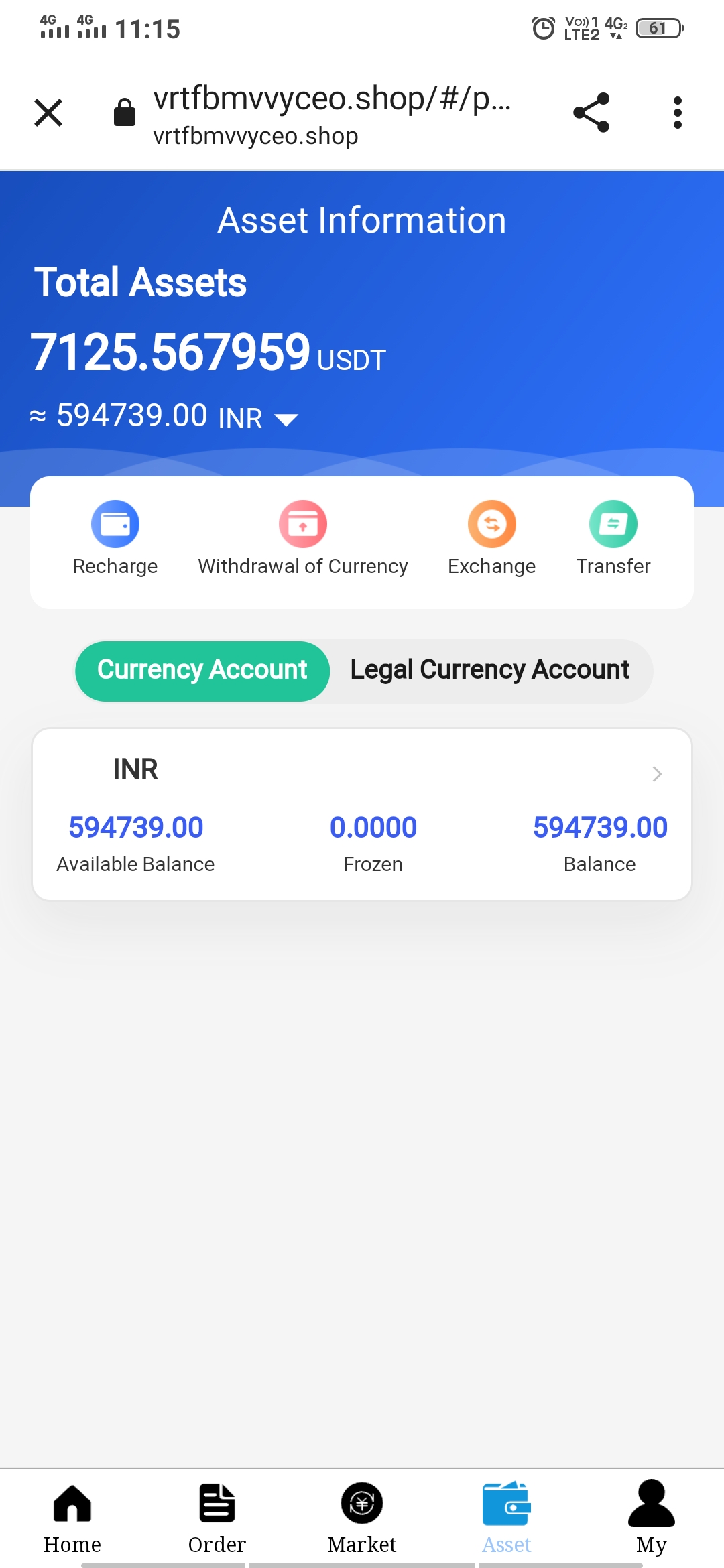Open the My profile tab
The width and height of the screenshot is (724, 1568).
tap(651, 1517)
